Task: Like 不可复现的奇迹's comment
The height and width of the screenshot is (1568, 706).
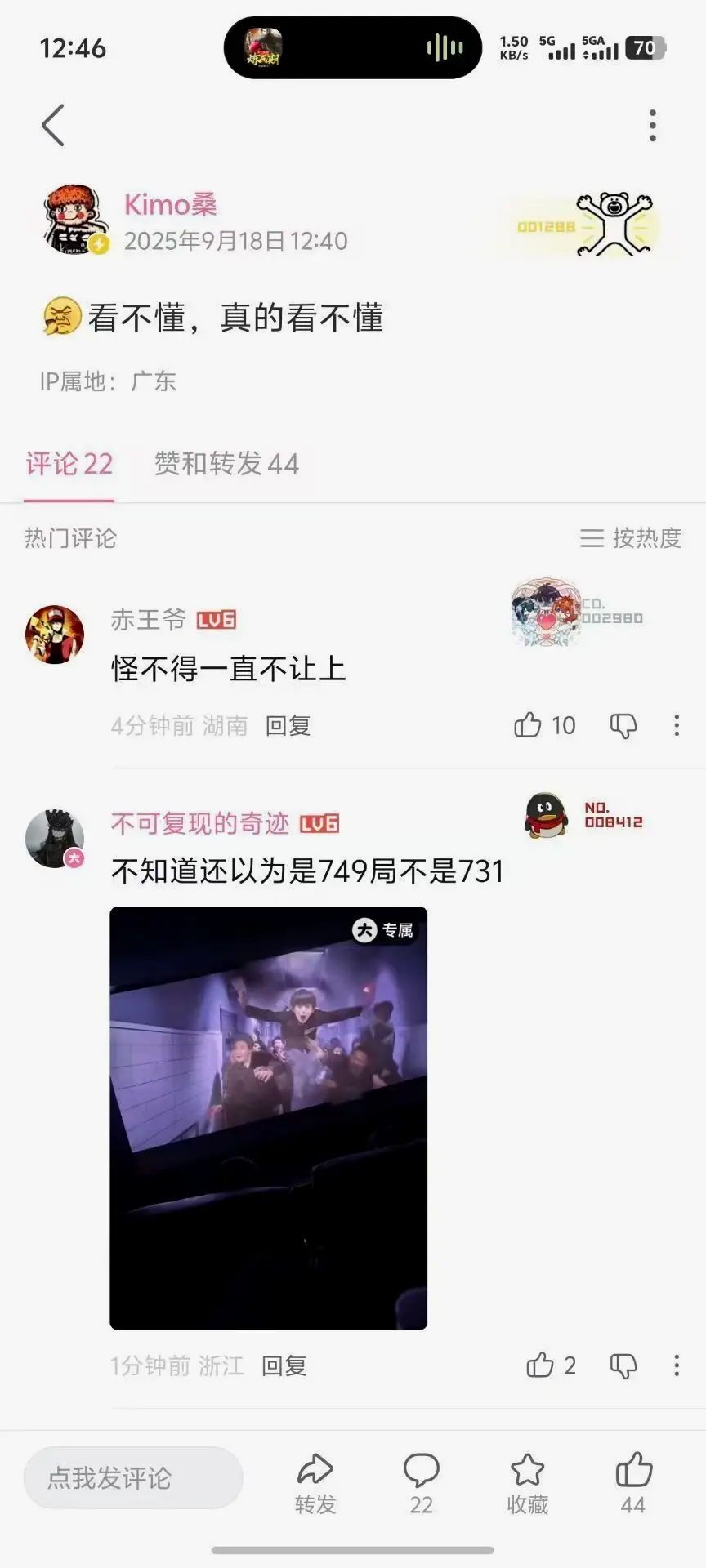Action: coord(540,1365)
